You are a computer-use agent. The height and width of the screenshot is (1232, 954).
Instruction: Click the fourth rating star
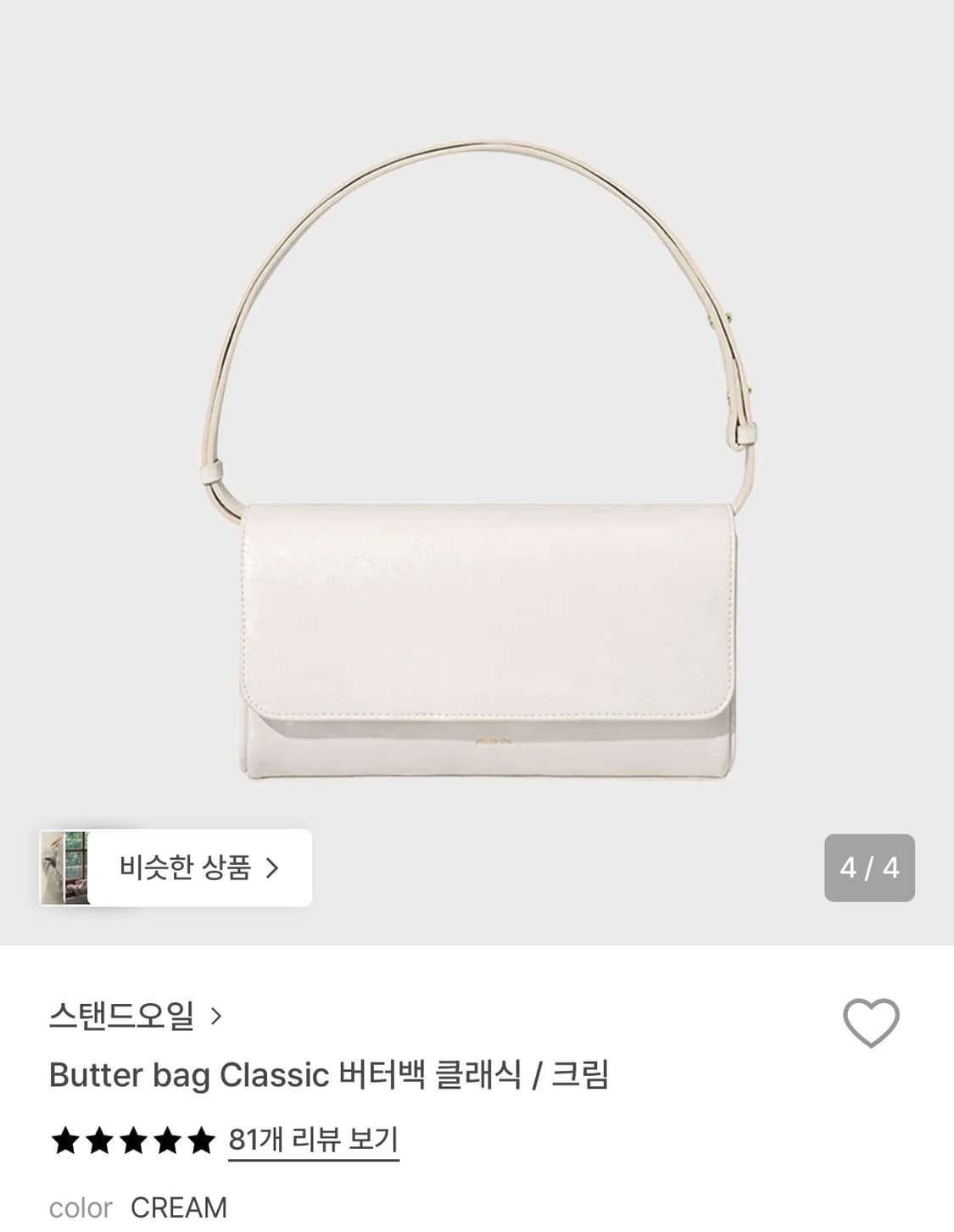pos(166,1140)
